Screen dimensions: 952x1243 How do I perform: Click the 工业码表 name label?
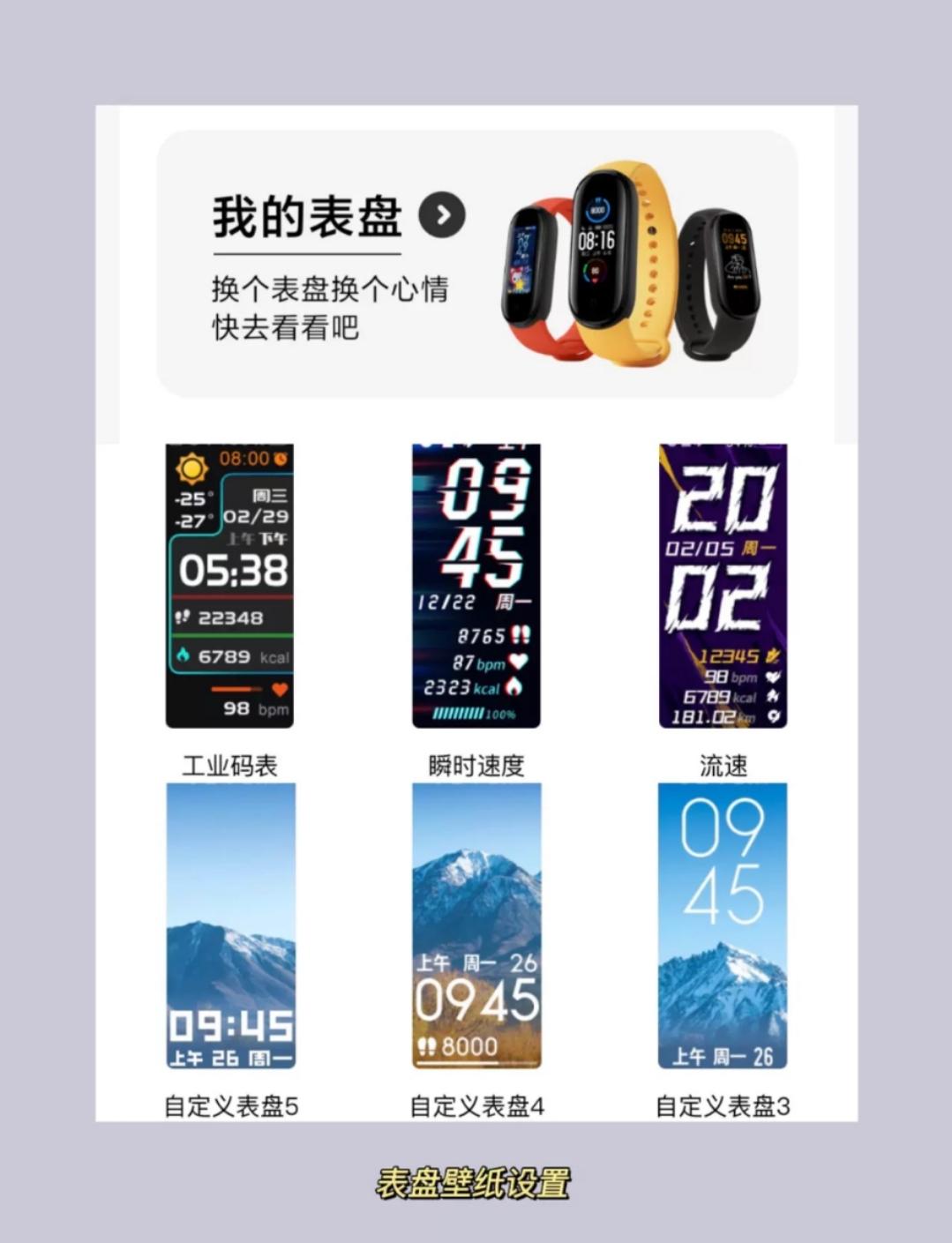click(229, 767)
